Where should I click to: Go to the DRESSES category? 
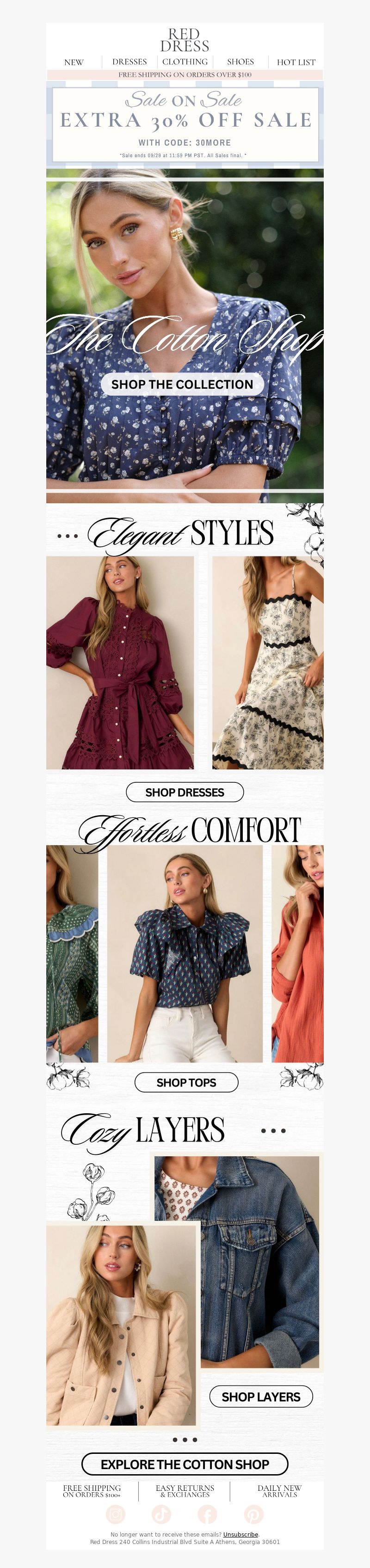click(129, 61)
